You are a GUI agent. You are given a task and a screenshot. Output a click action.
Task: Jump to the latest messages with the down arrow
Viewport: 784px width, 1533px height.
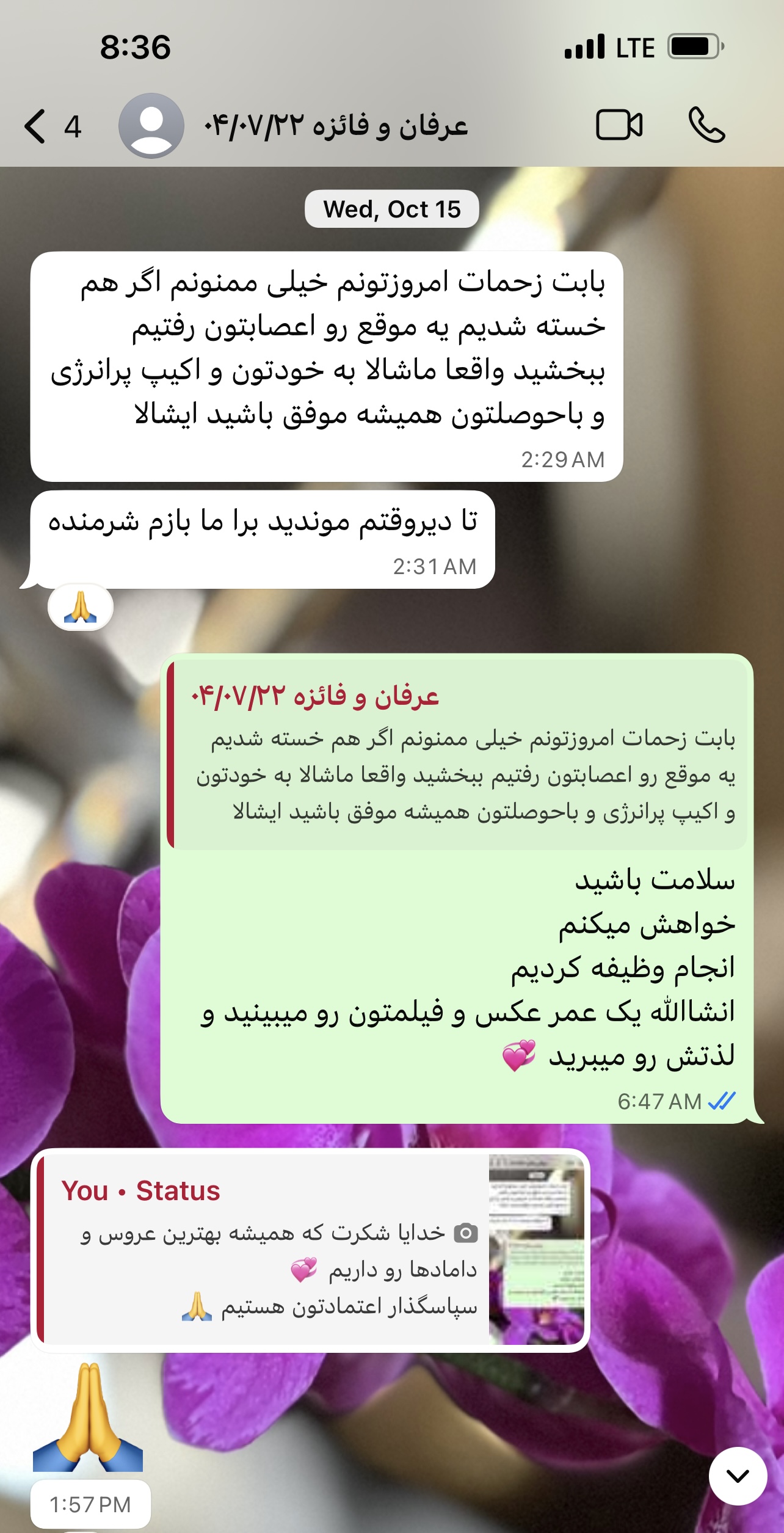(x=738, y=1476)
